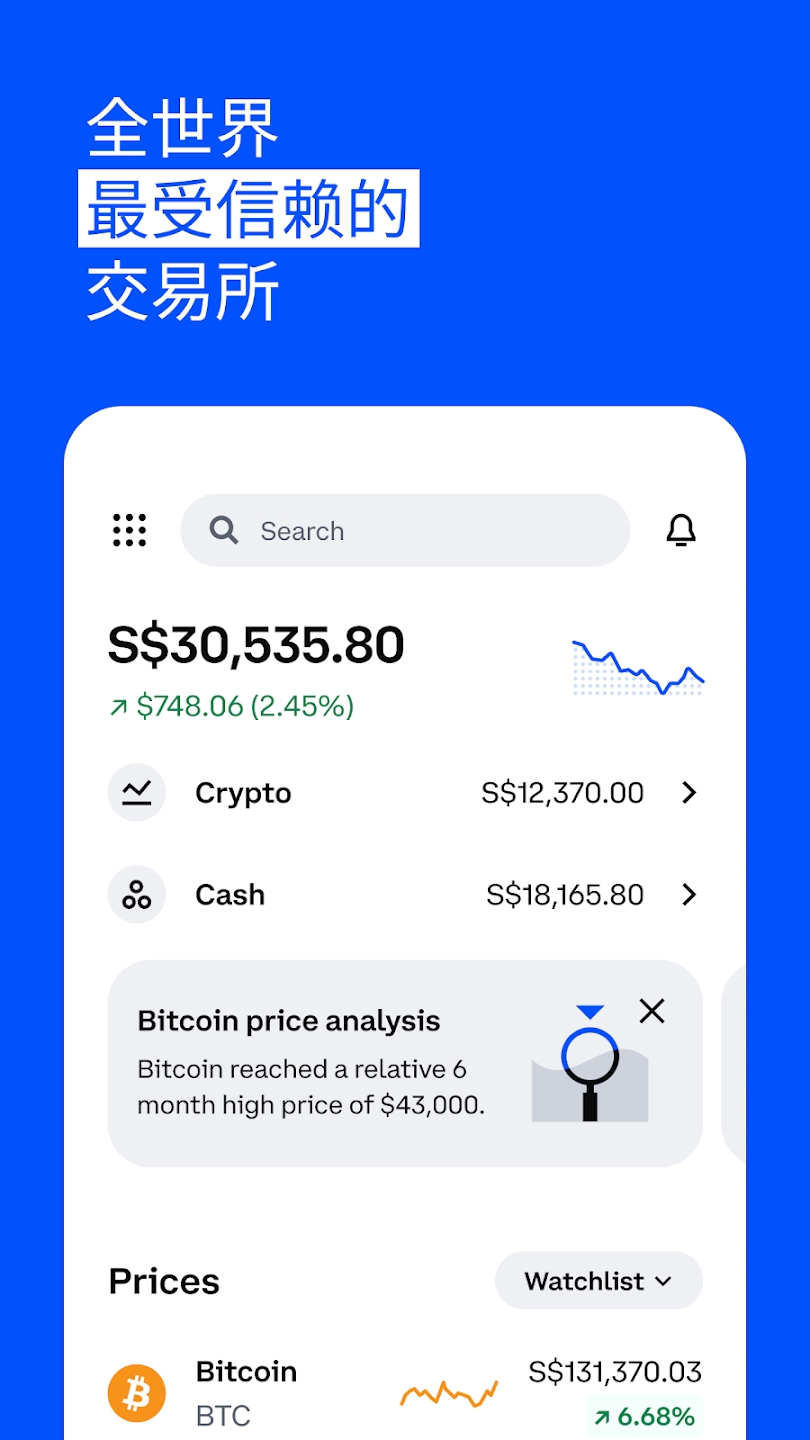
Task: Click the notification bell icon
Action: [x=681, y=530]
